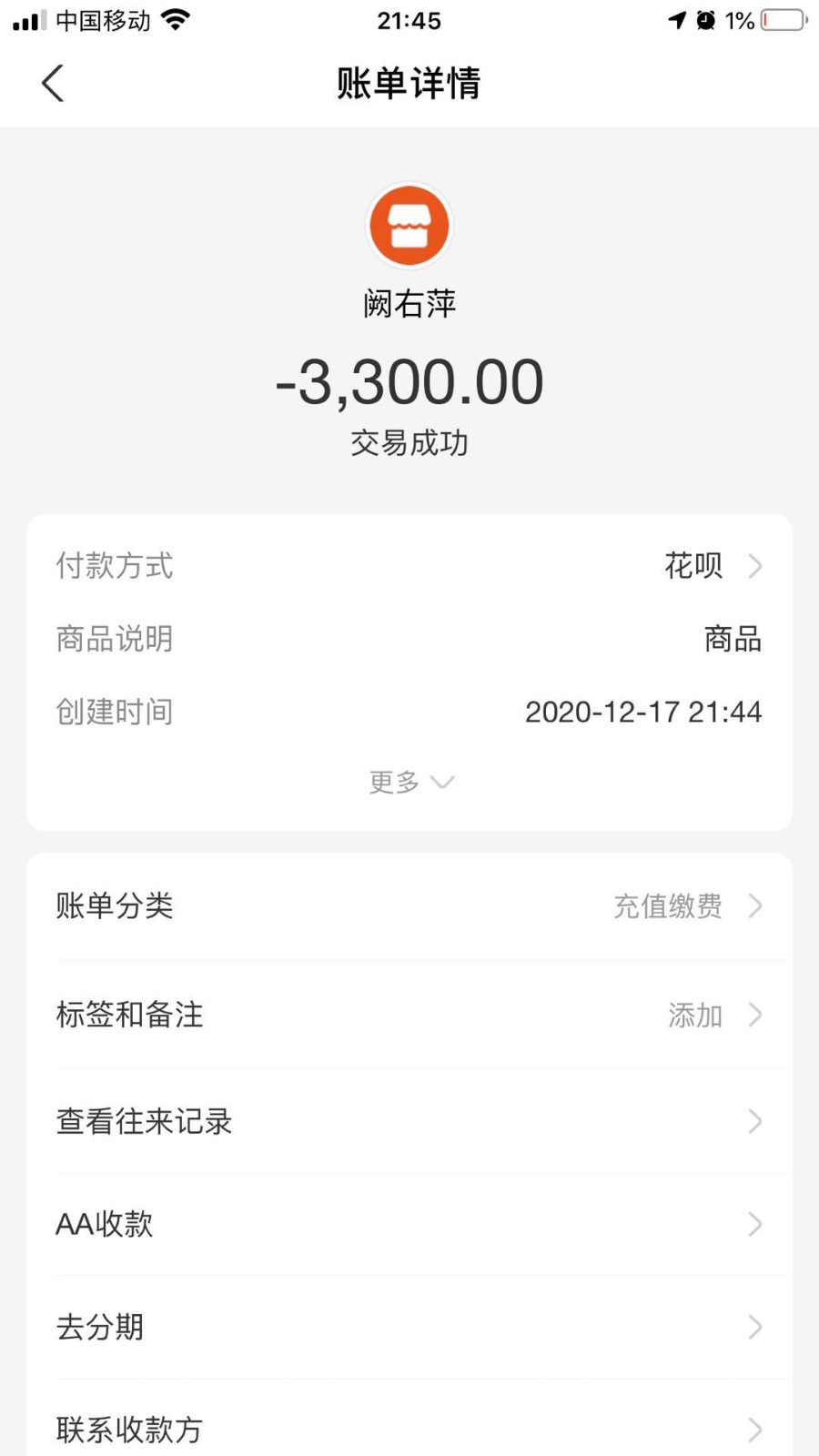Expand 更多 transaction details
The image size is (819, 1456).
[x=409, y=782]
